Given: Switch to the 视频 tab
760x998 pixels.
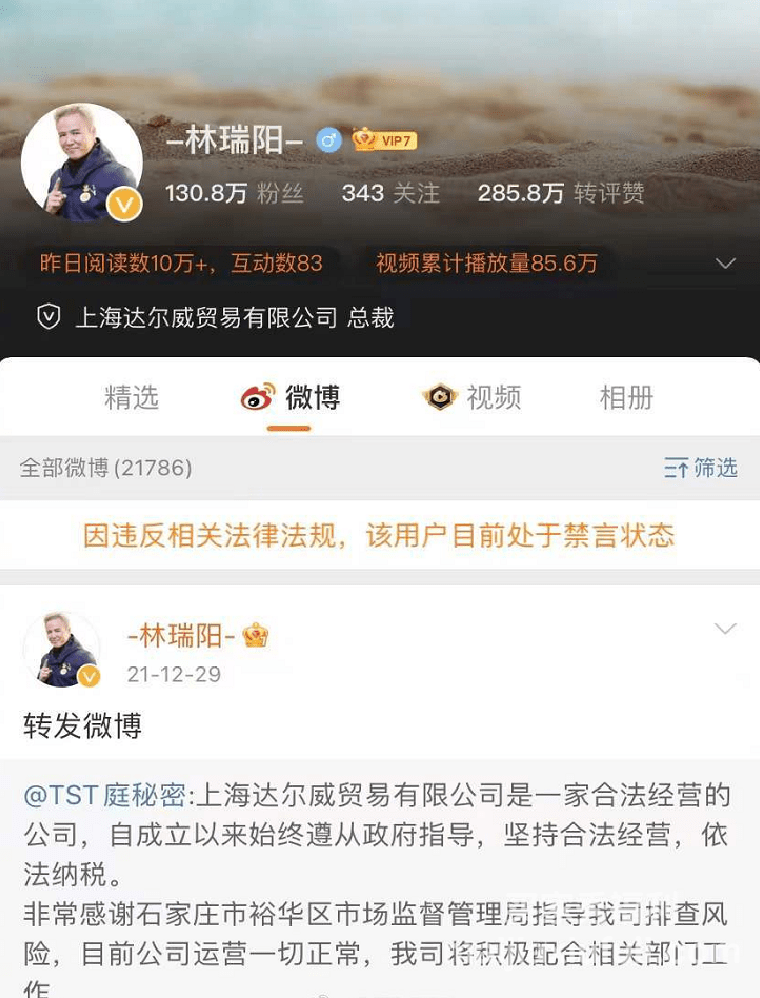Looking at the screenshot, I should [x=473, y=398].
